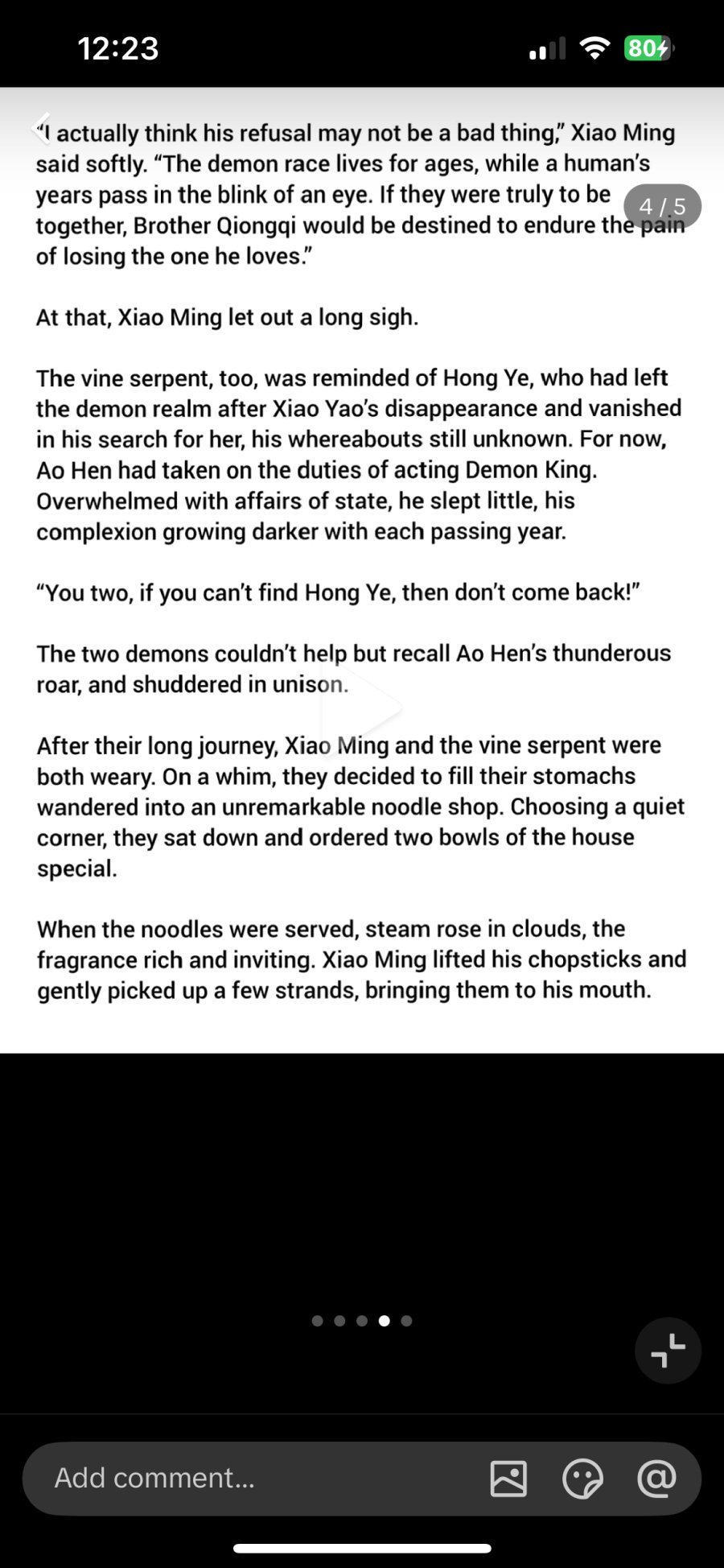Attach a picture to the comment
The height and width of the screenshot is (1568, 724).
pos(508,1479)
